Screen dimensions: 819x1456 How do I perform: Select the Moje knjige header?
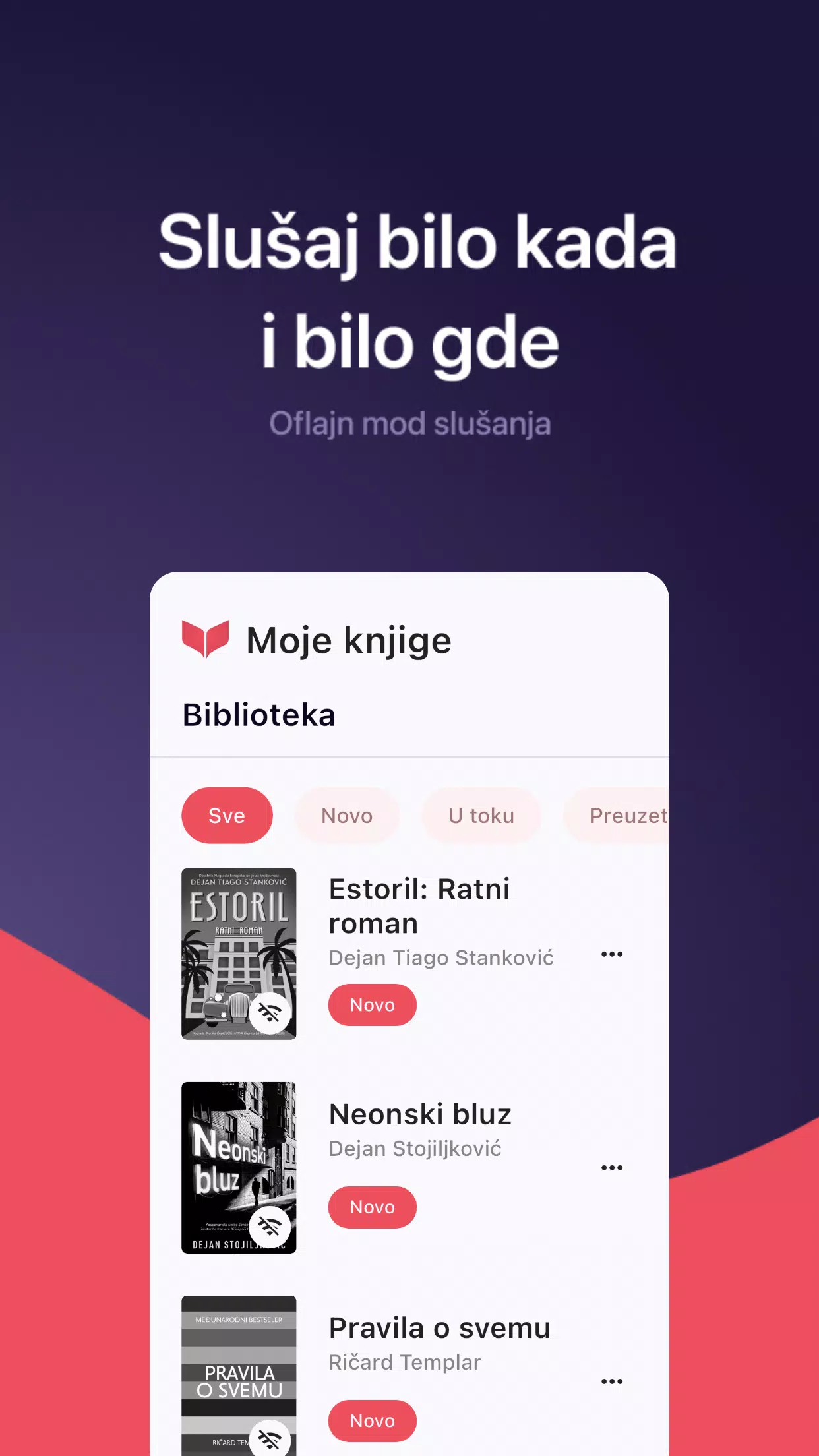coord(349,639)
